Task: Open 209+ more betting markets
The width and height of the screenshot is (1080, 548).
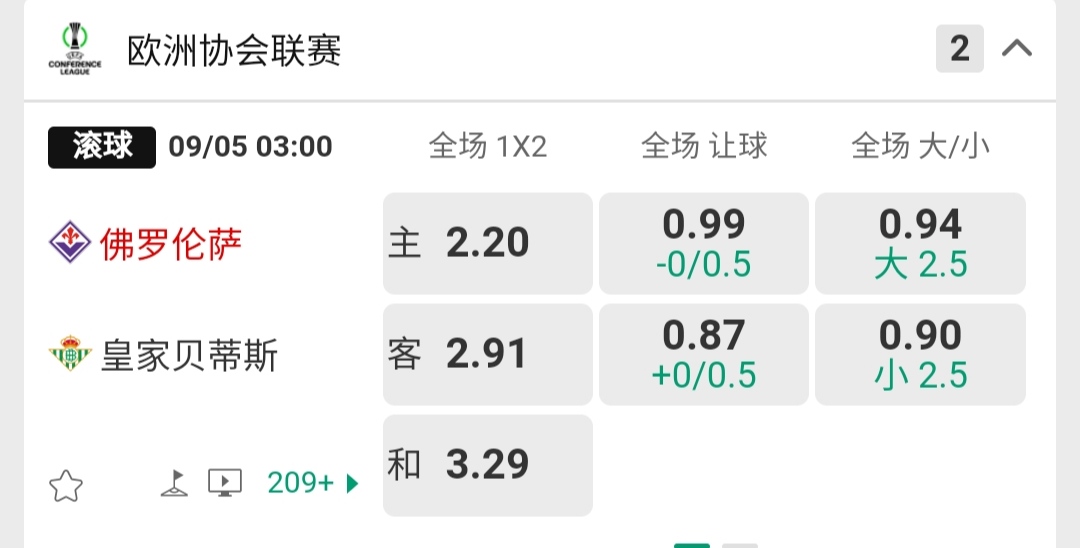Action: tap(312, 484)
